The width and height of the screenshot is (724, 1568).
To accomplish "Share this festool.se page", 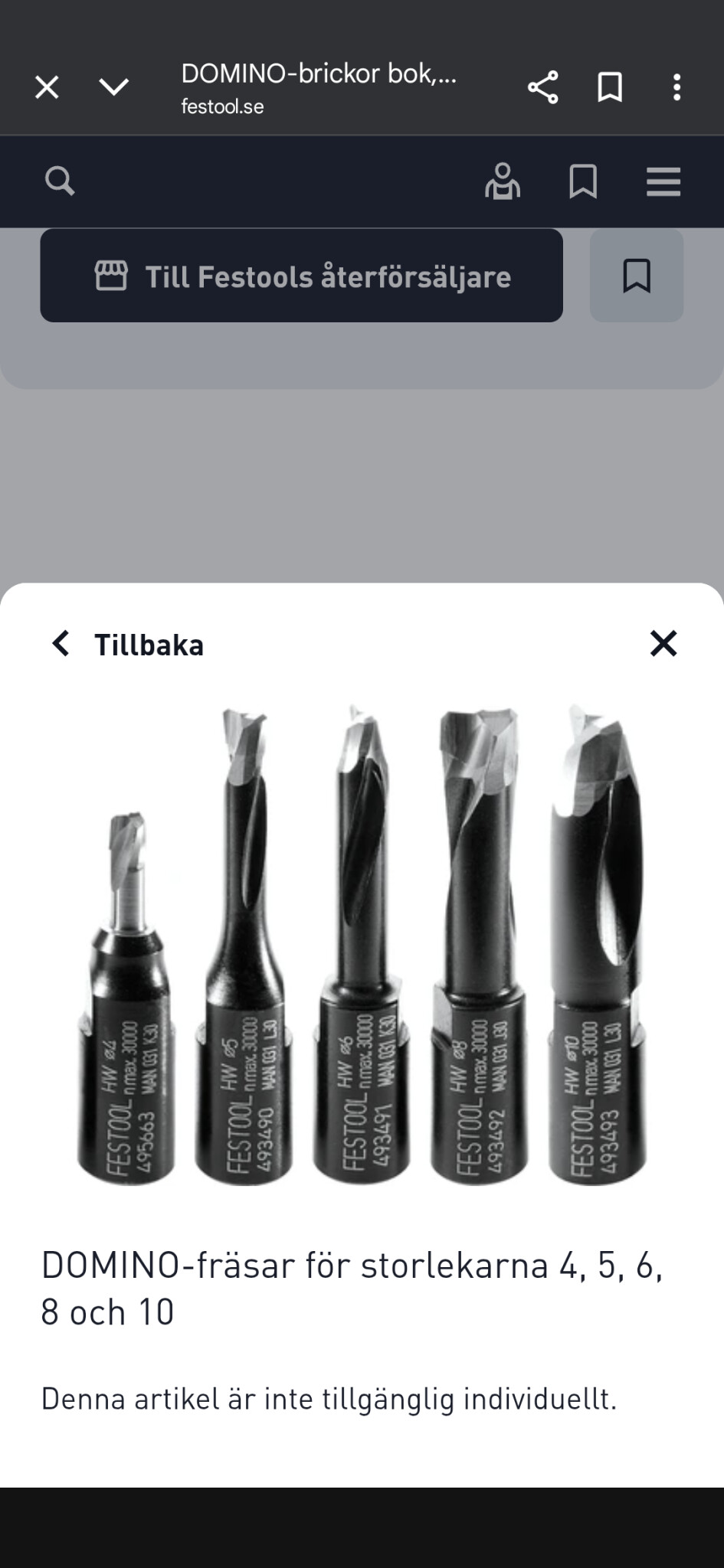I will pyautogui.click(x=542, y=87).
